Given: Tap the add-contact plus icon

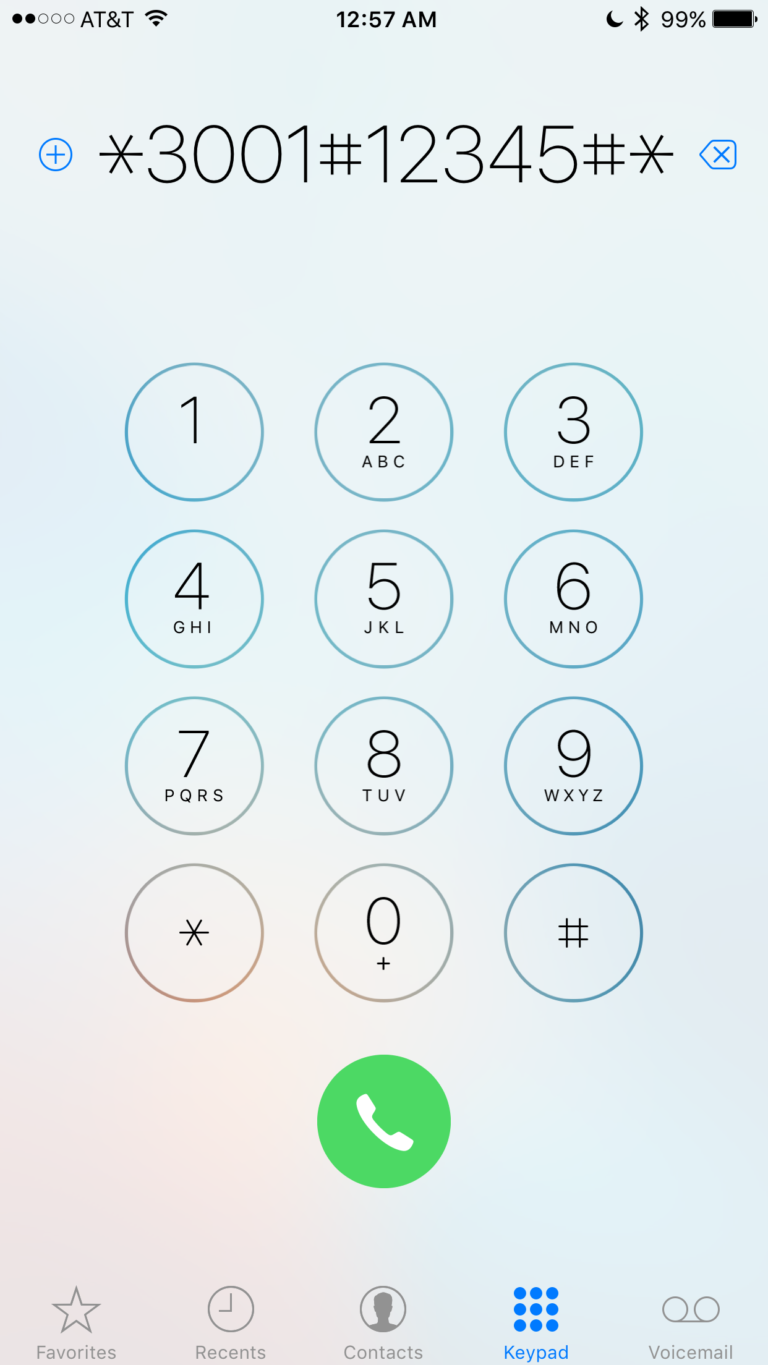Looking at the screenshot, I should pos(55,155).
